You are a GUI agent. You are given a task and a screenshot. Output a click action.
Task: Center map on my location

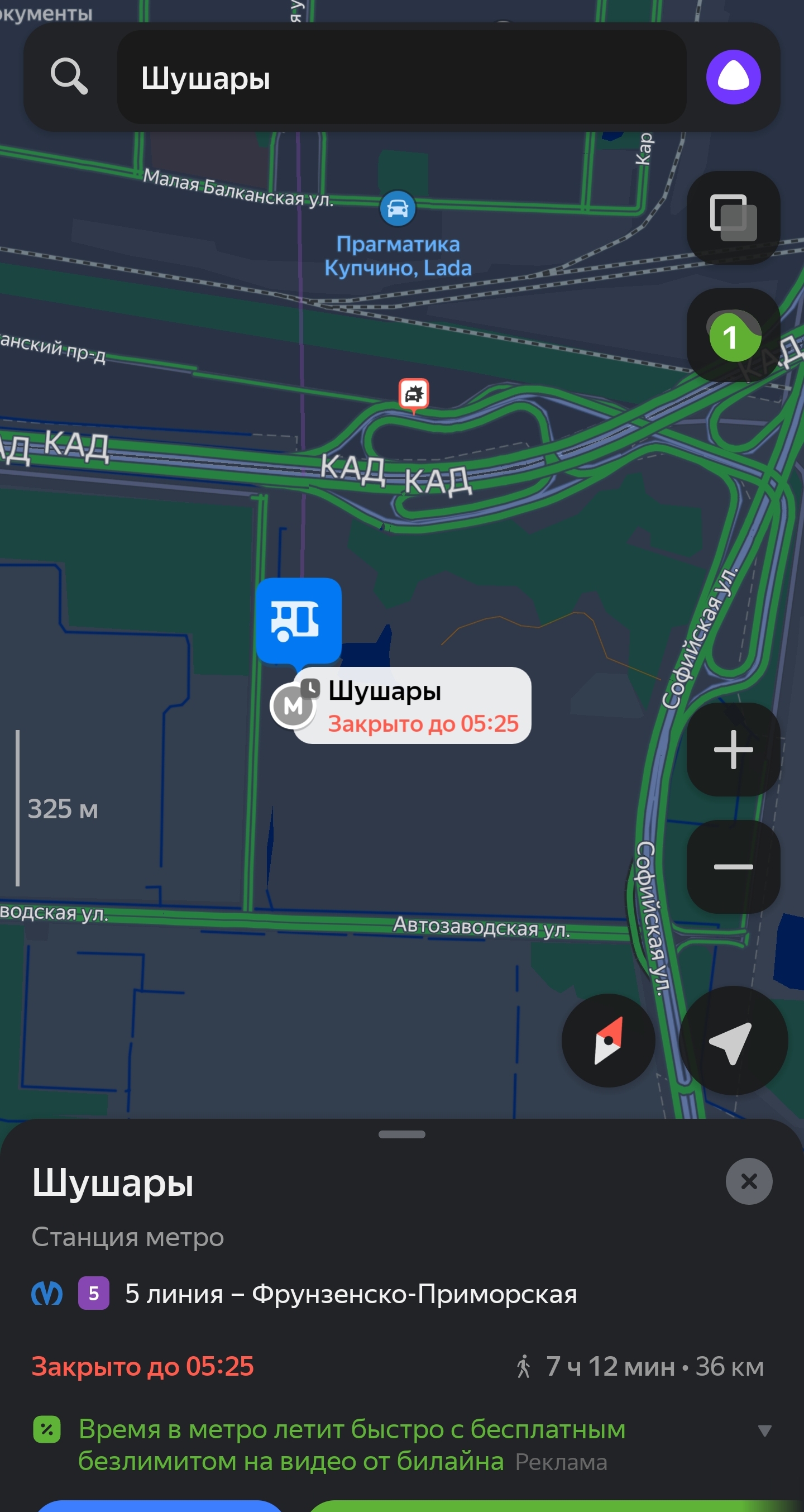pyautogui.click(x=733, y=1041)
